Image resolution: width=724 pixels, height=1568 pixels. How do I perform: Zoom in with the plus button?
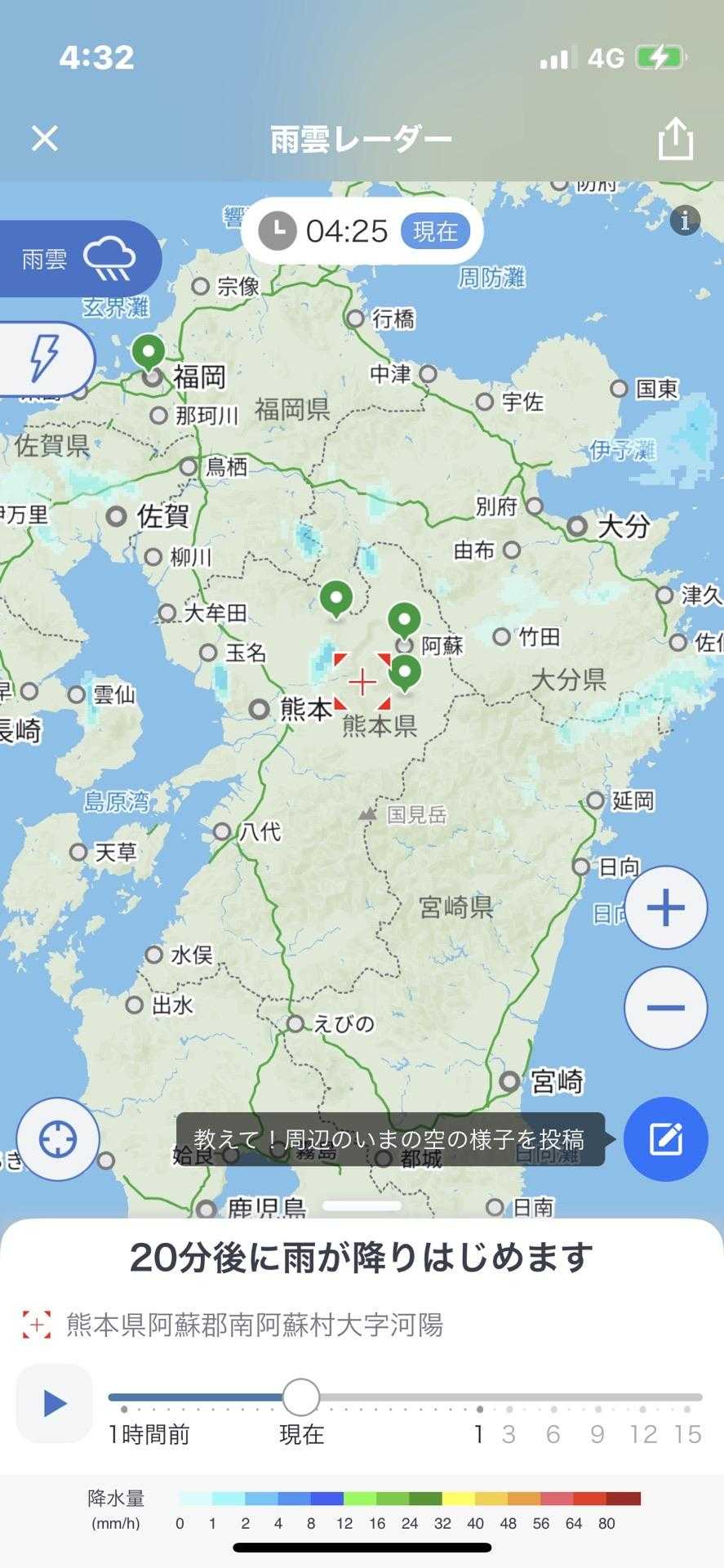click(665, 907)
